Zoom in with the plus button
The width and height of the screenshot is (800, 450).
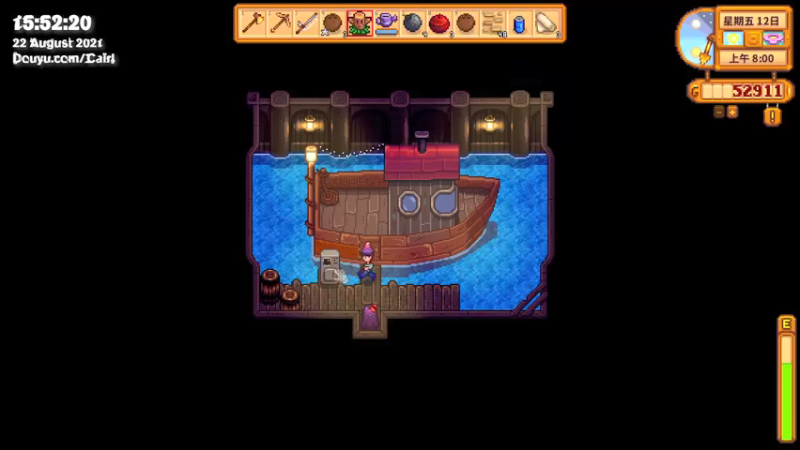[732, 111]
